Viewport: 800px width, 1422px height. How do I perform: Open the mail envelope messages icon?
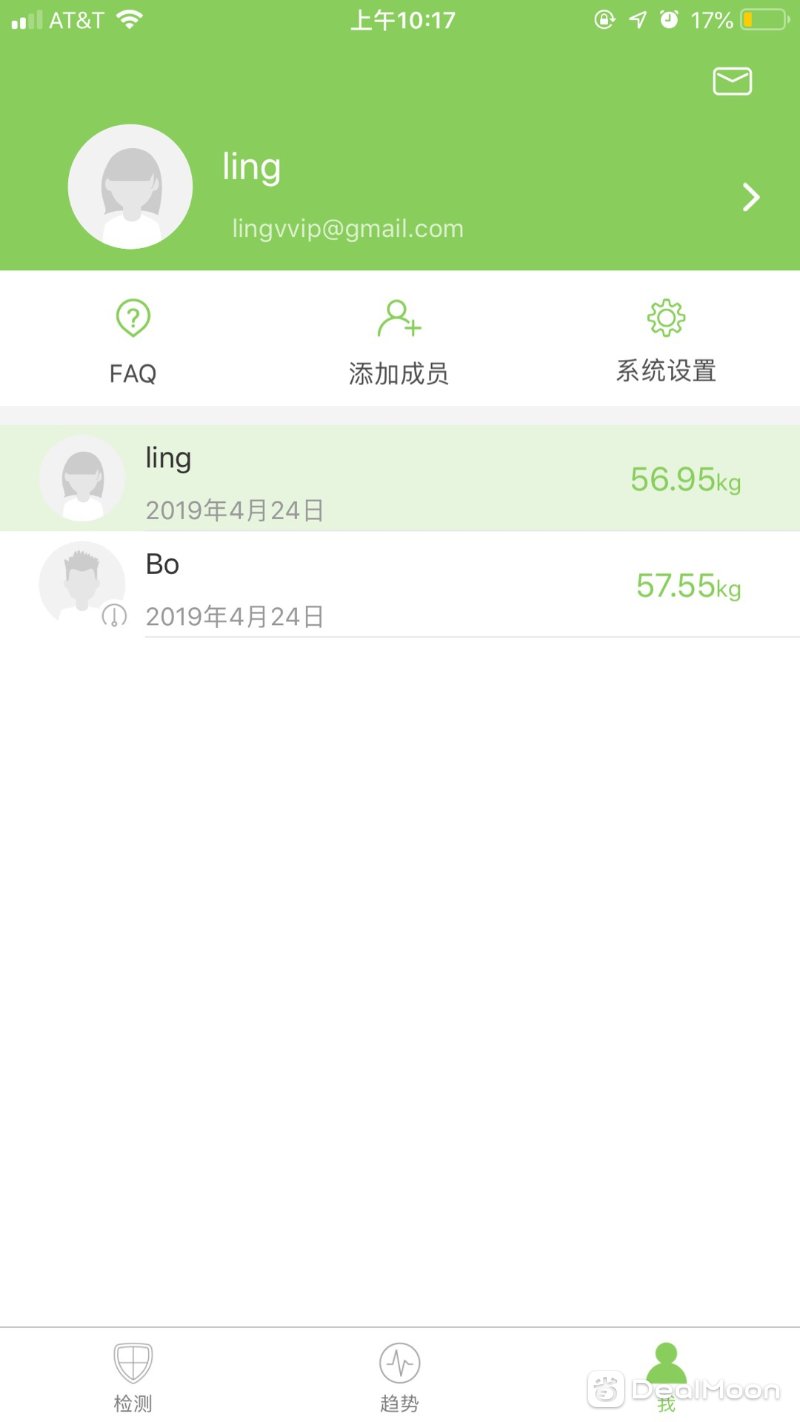tap(732, 81)
